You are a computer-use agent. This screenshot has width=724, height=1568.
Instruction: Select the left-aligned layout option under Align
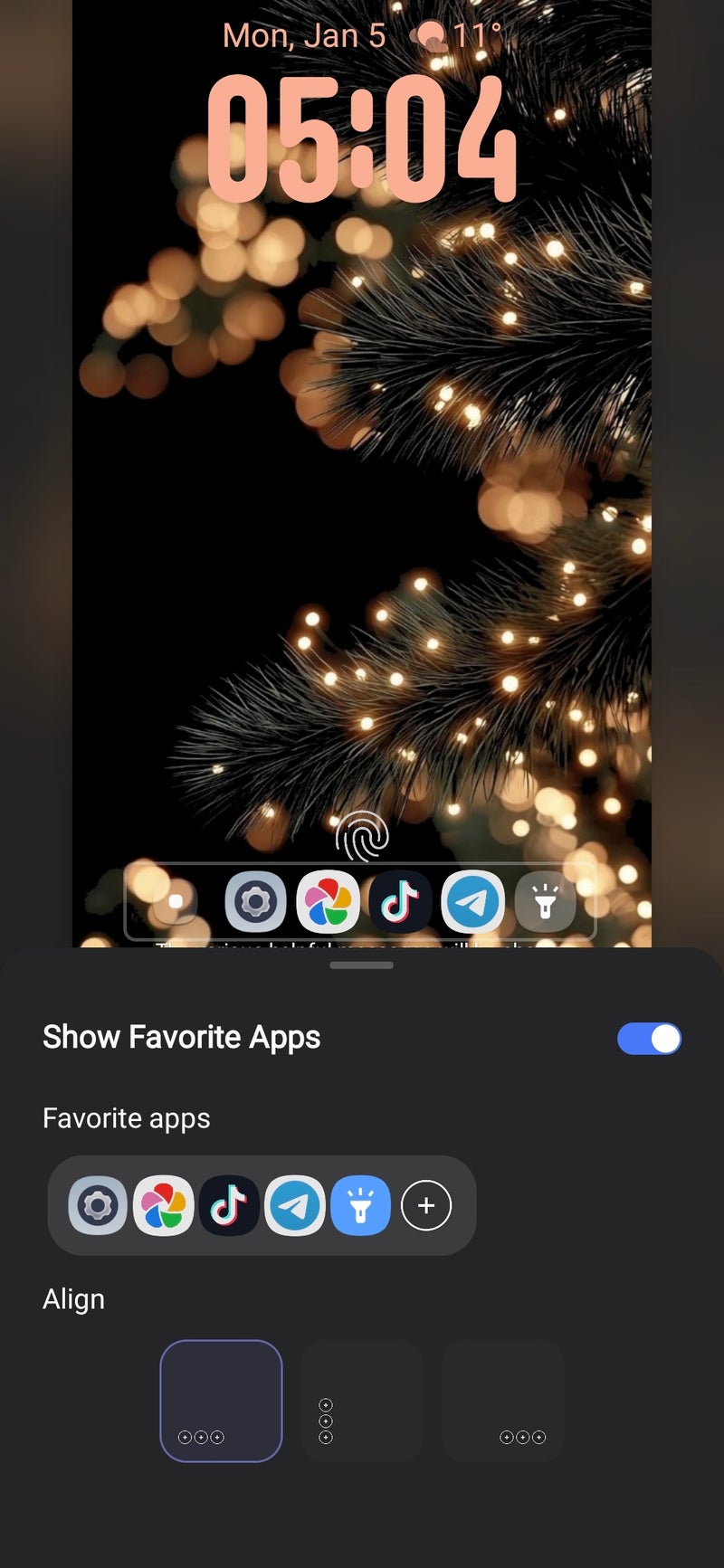(221, 1401)
